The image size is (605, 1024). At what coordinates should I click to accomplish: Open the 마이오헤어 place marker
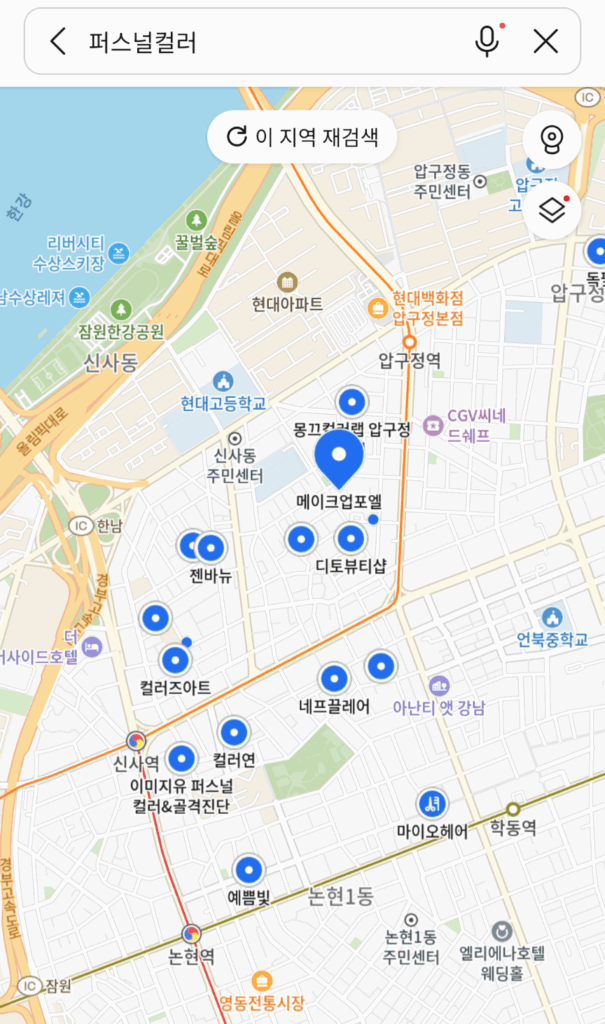pyautogui.click(x=432, y=803)
